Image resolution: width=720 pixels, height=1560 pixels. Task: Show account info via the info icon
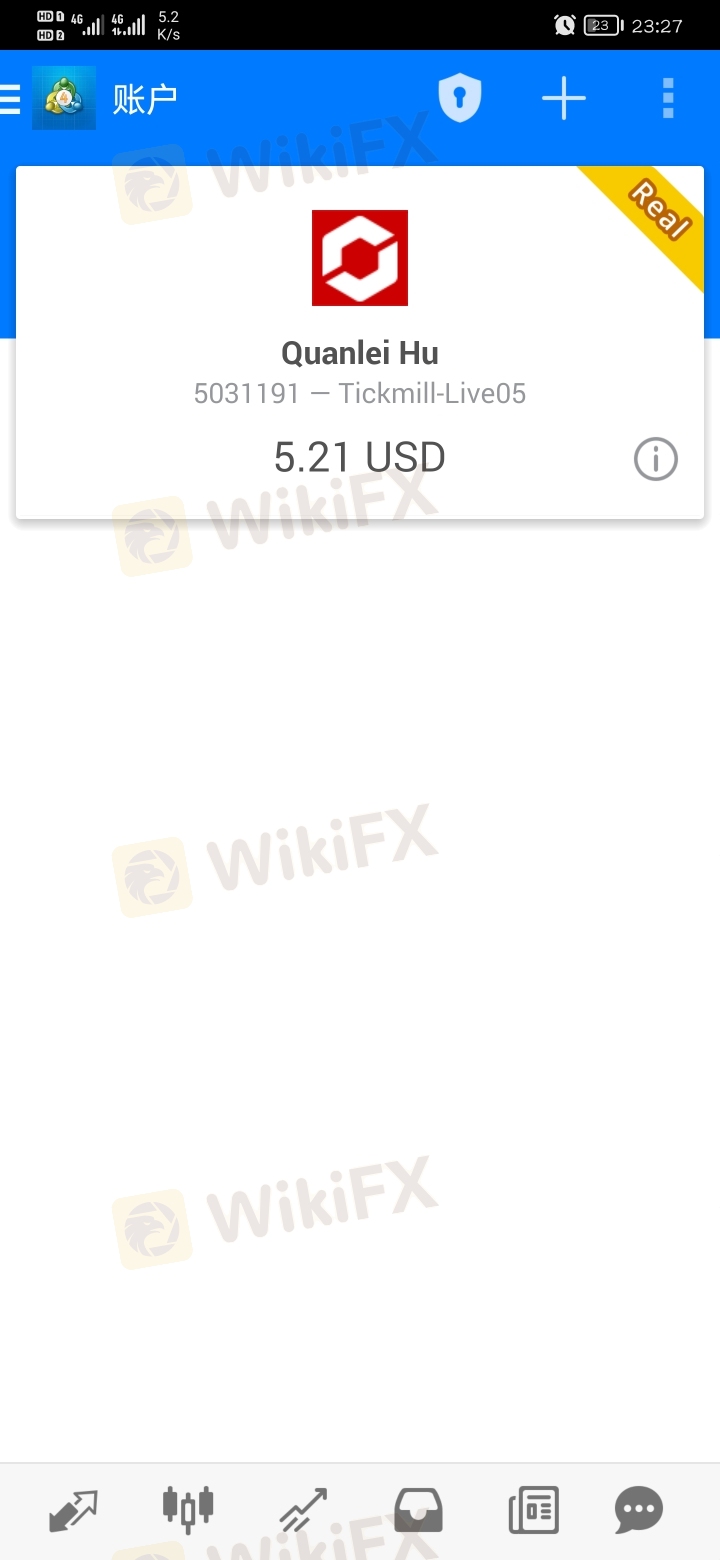[656, 459]
